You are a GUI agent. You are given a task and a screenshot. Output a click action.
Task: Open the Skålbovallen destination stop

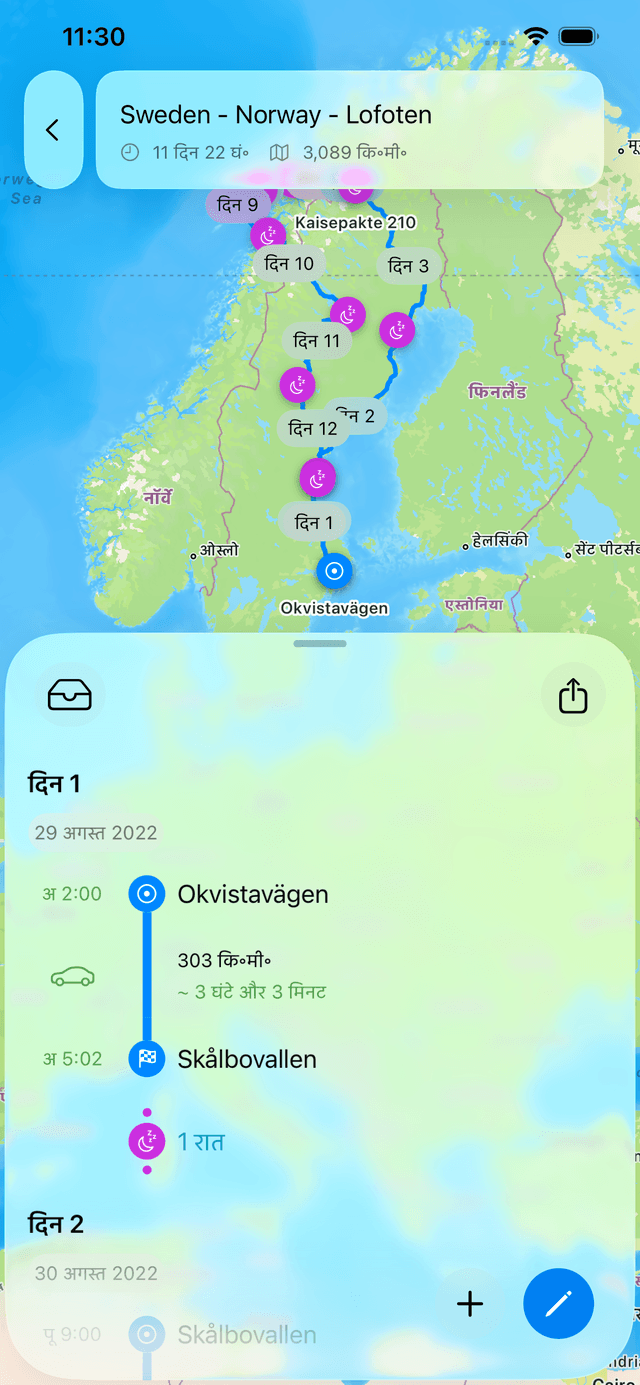(246, 1058)
